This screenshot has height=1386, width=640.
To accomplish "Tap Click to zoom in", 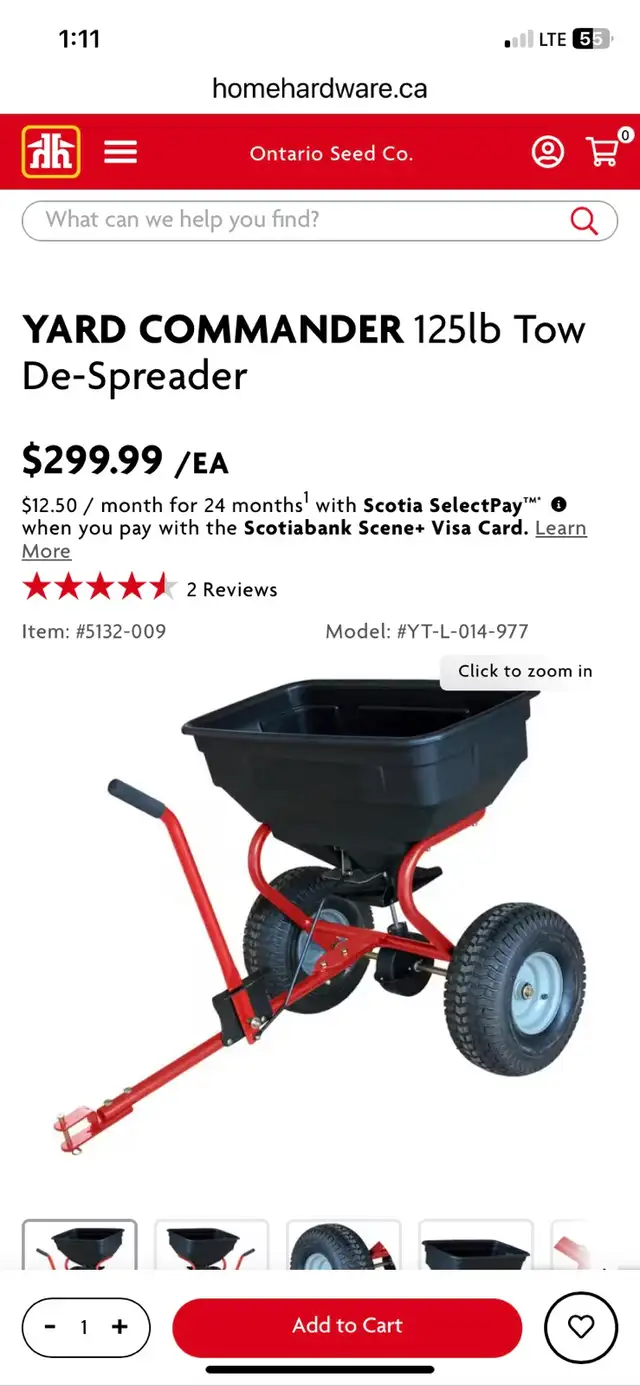I will point(525,671).
